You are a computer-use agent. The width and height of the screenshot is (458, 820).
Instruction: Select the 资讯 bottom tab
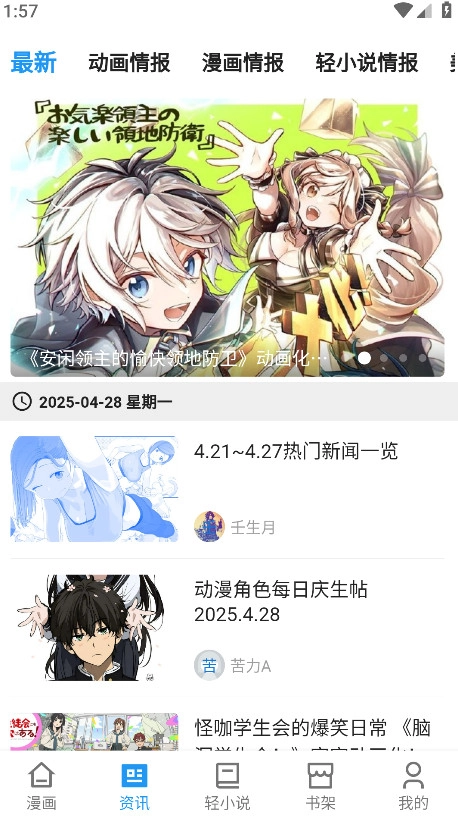pos(134,785)
